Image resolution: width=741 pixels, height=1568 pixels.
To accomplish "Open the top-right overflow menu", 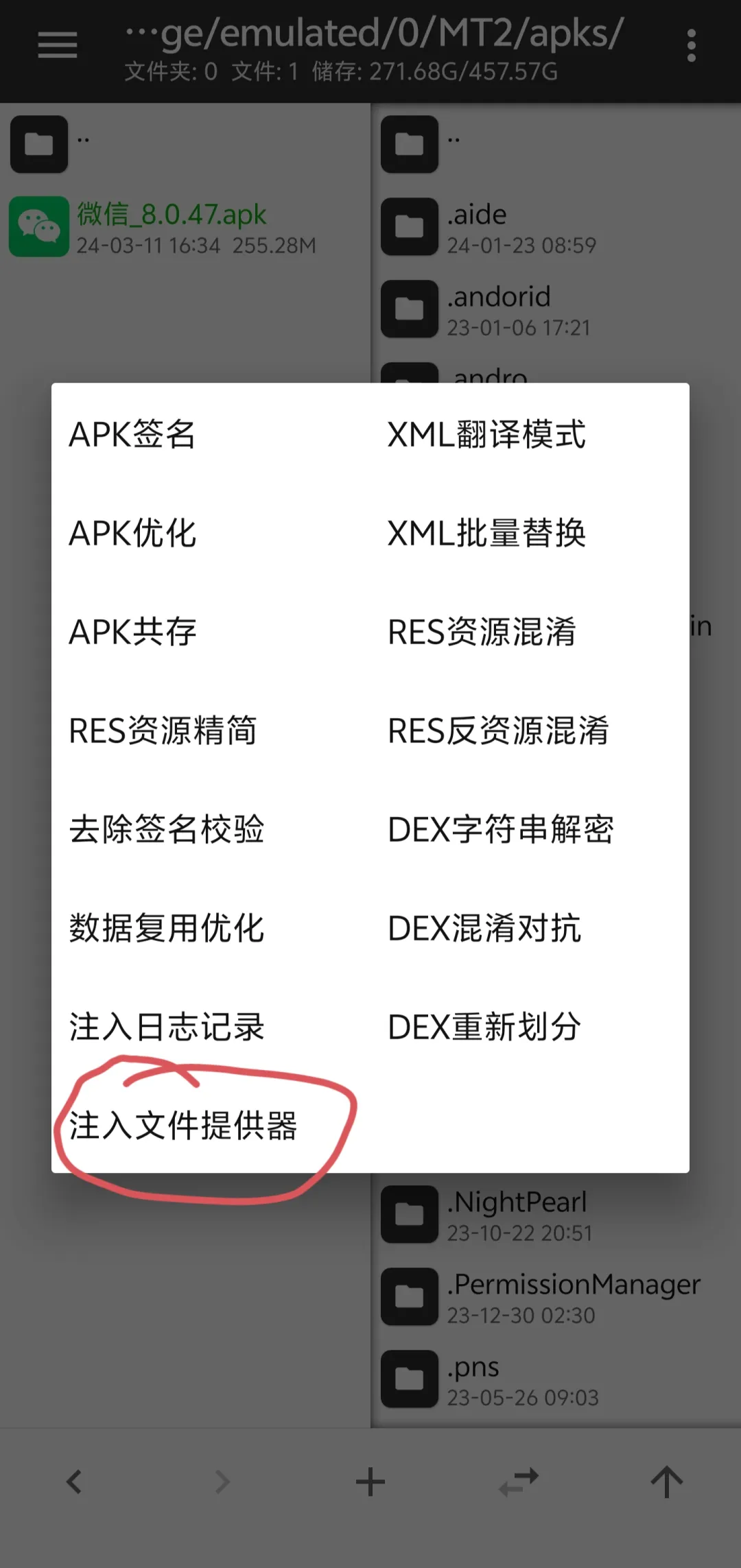I will 691,45.
